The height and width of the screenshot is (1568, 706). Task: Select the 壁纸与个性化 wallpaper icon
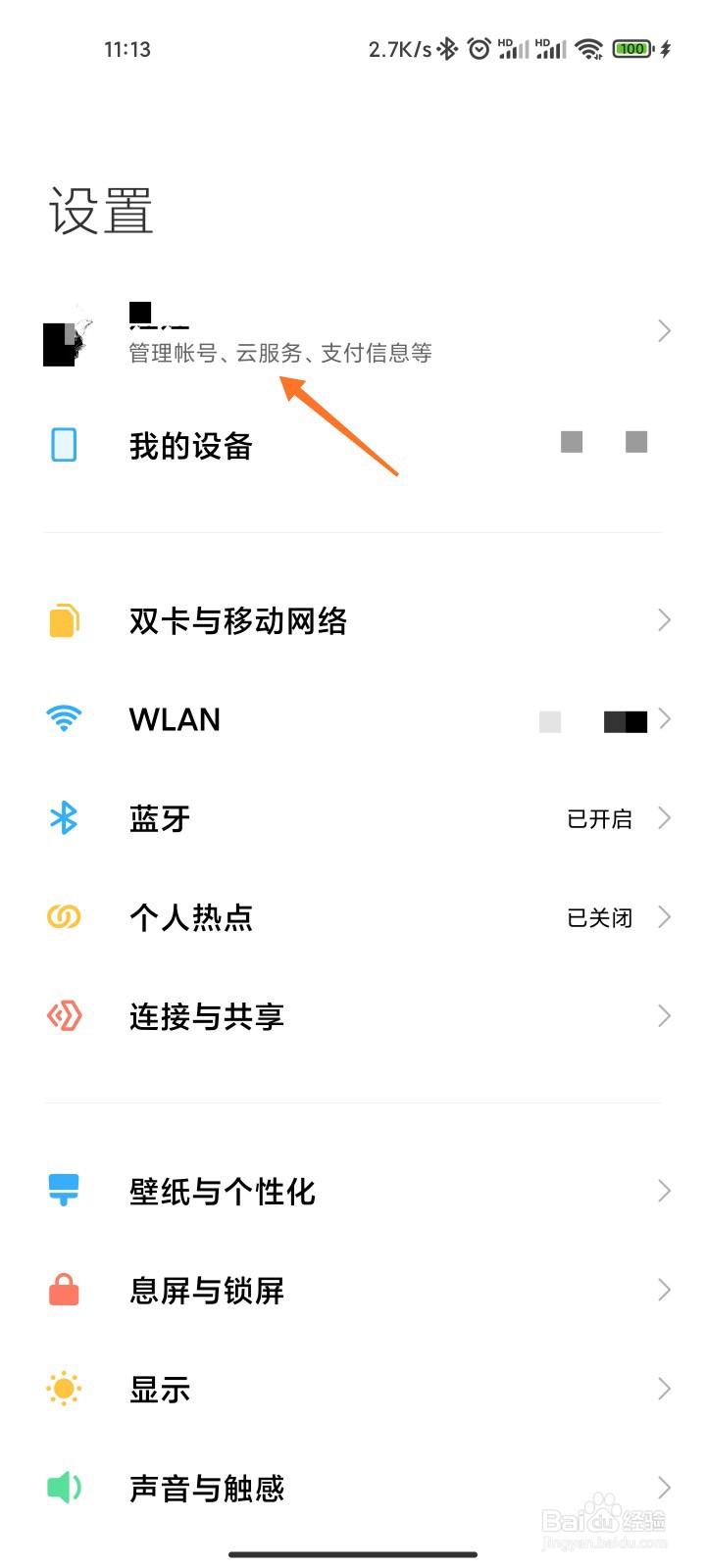63,1191
